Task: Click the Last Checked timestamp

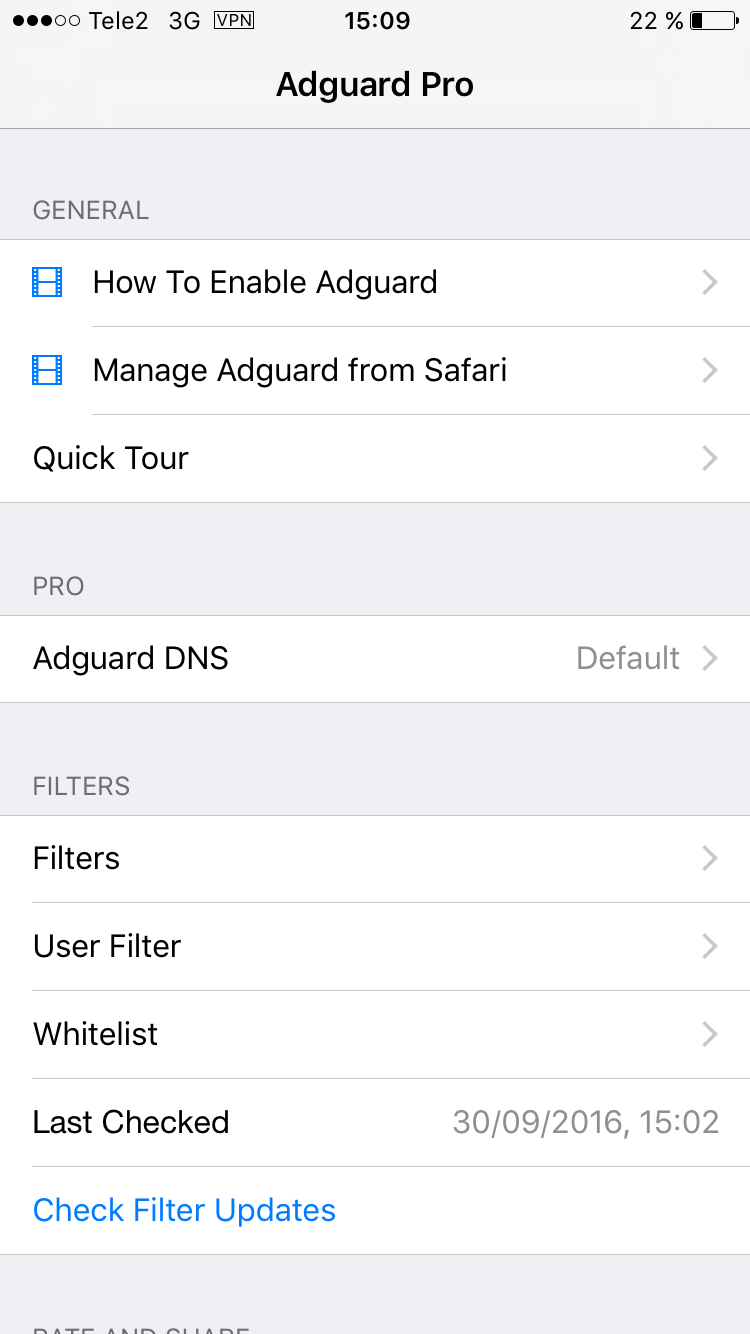Action: 585,1121
